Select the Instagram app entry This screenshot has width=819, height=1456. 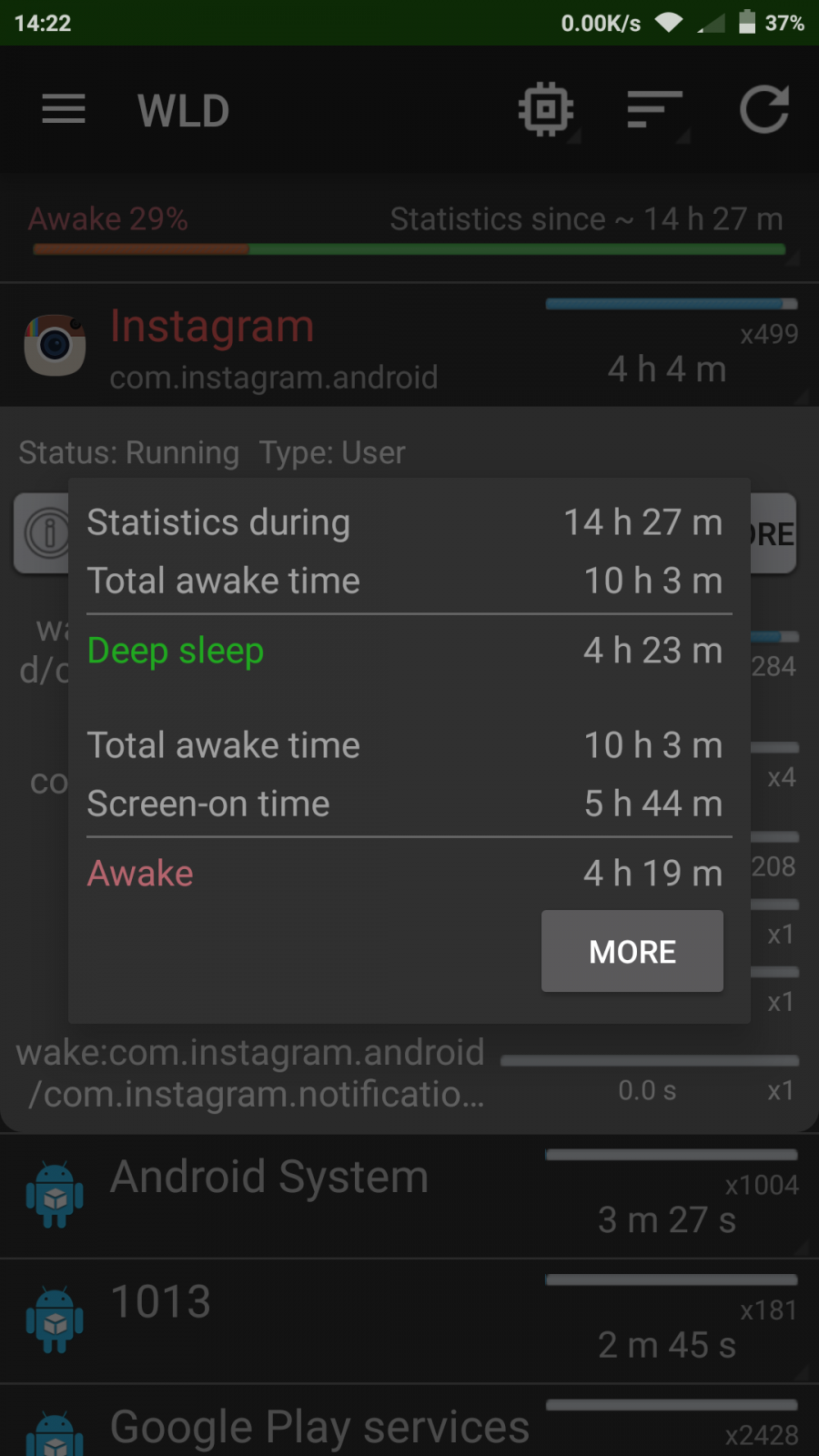coord(409,346)
